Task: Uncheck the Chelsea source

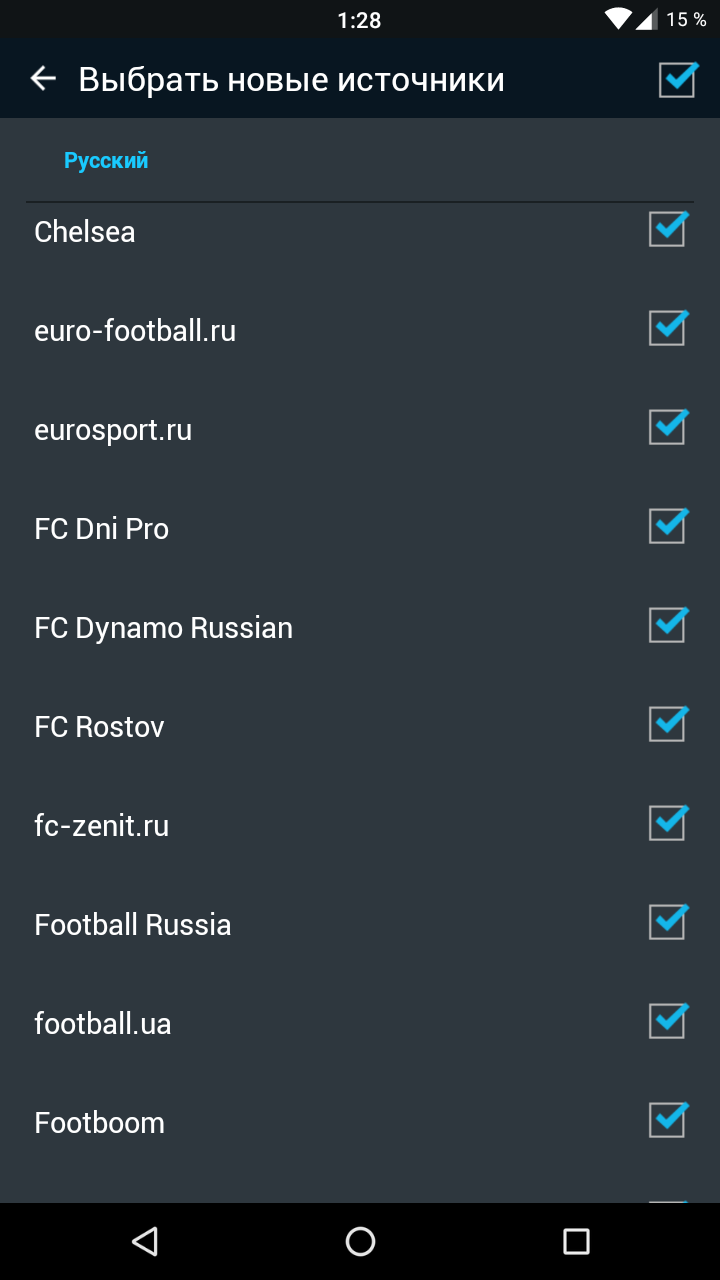Action: coord(667,230)
